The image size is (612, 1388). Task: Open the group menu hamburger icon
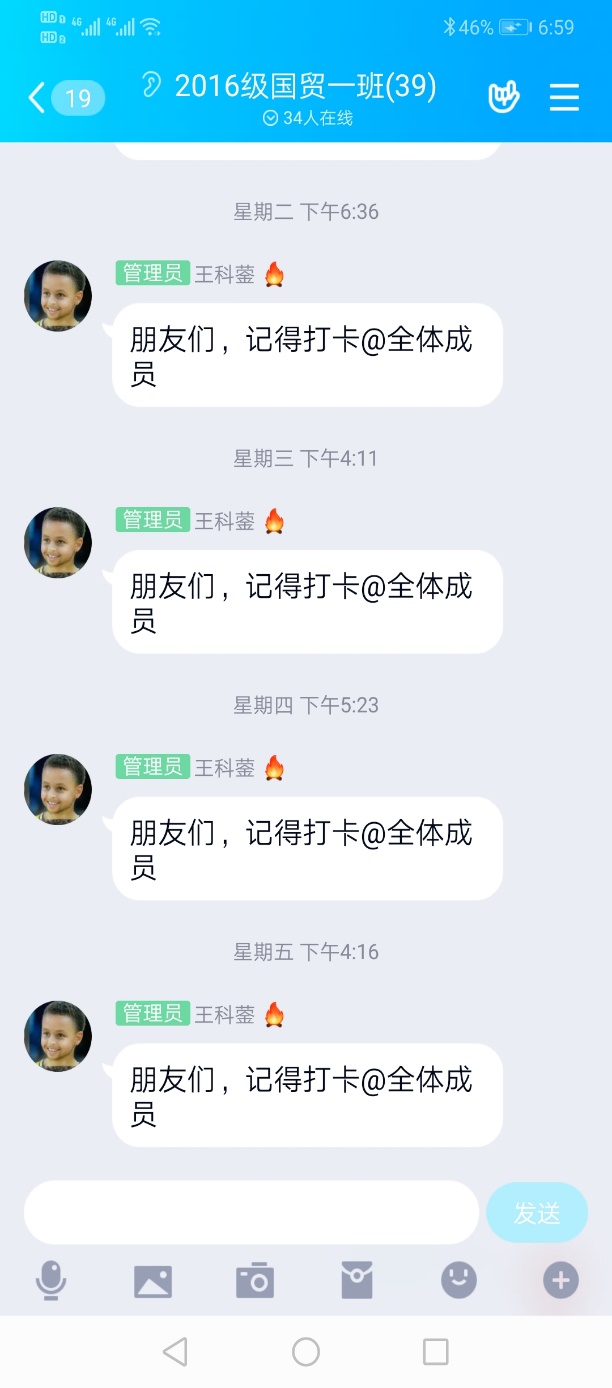(x=565, y=97)
